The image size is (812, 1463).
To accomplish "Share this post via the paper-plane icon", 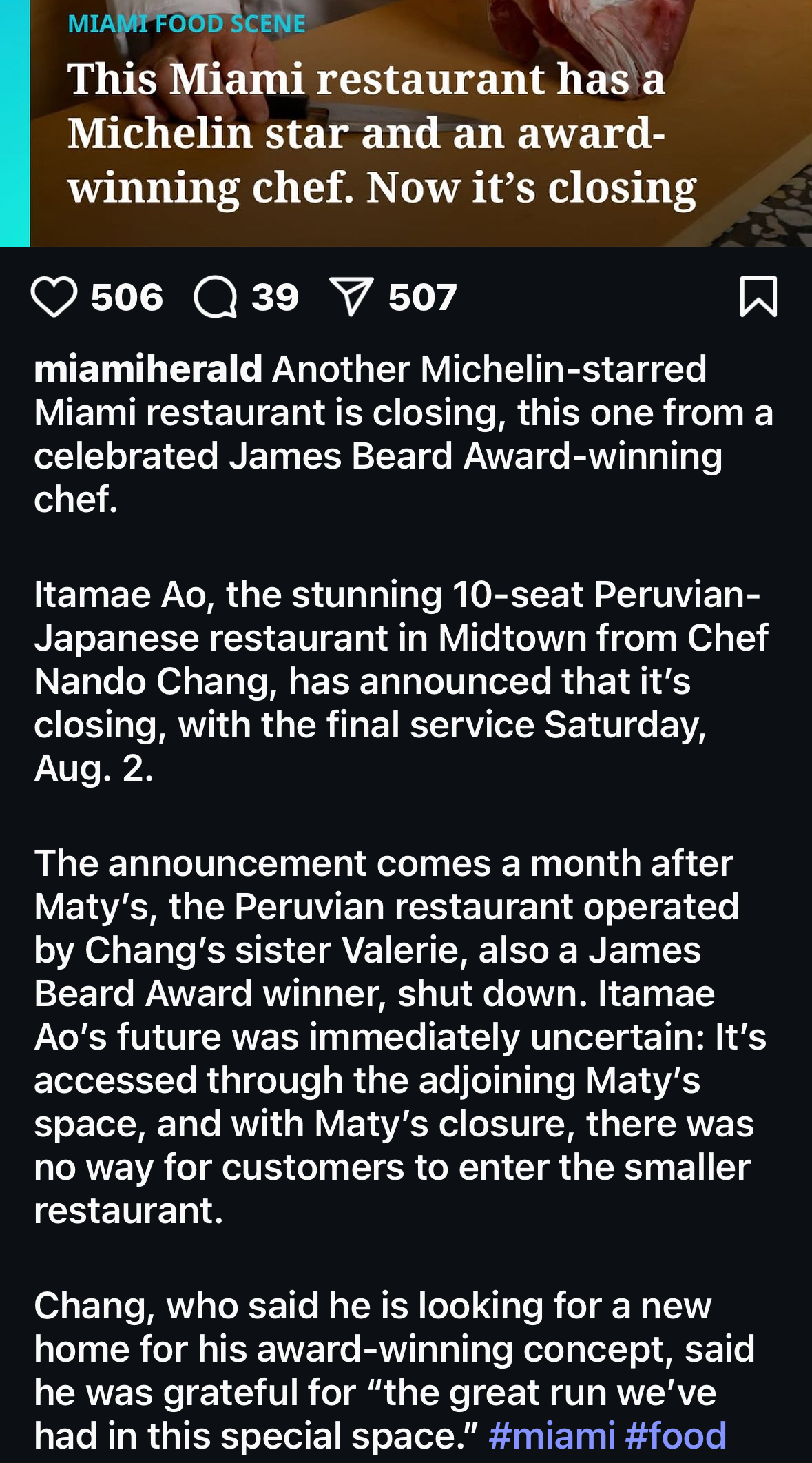I will click(x=352, y=297).
